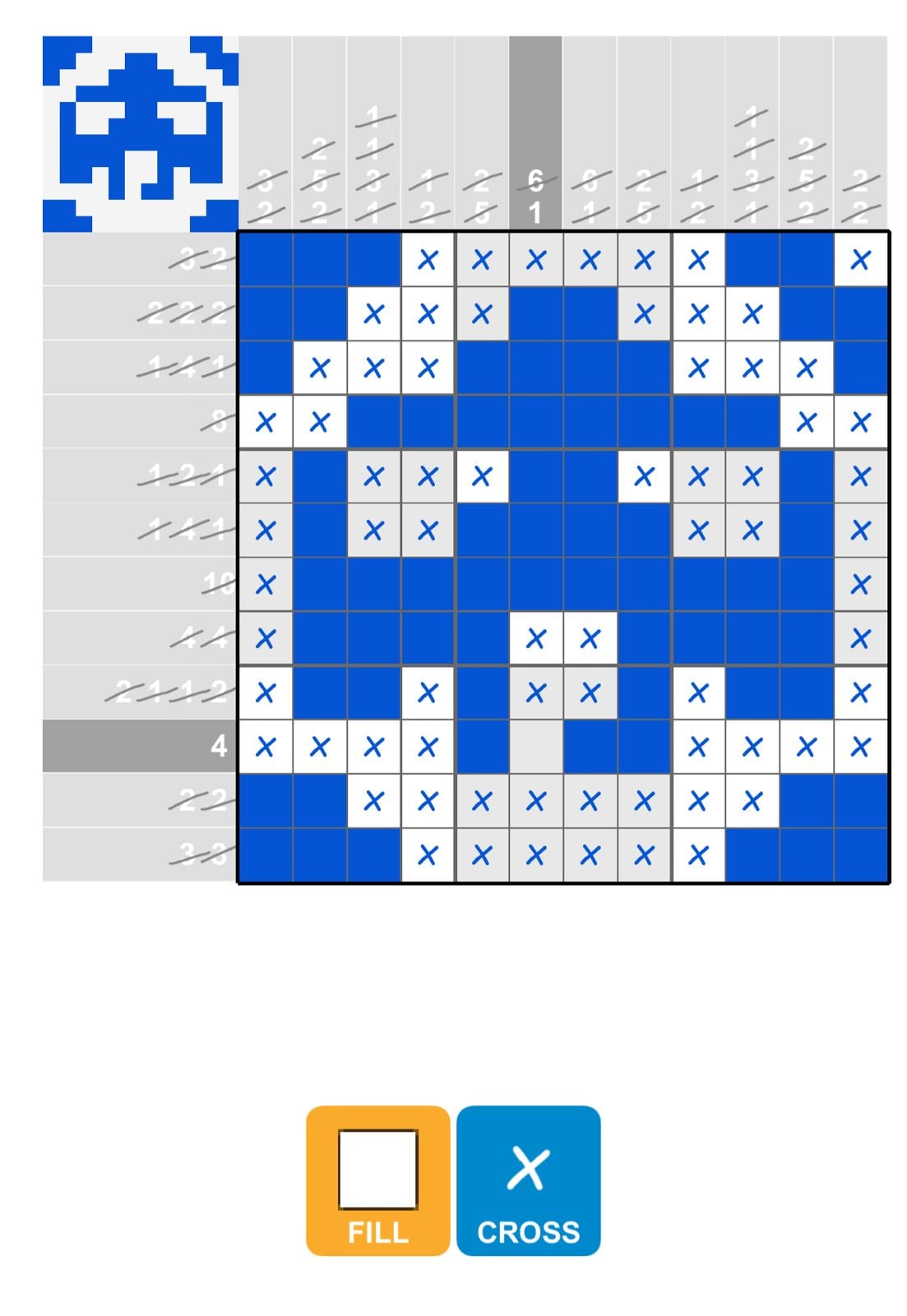Image resolution: width=907 pixels, height=1316 pixels.
Task: Switch to CROSS mode button
Action: click(528, 1179)
